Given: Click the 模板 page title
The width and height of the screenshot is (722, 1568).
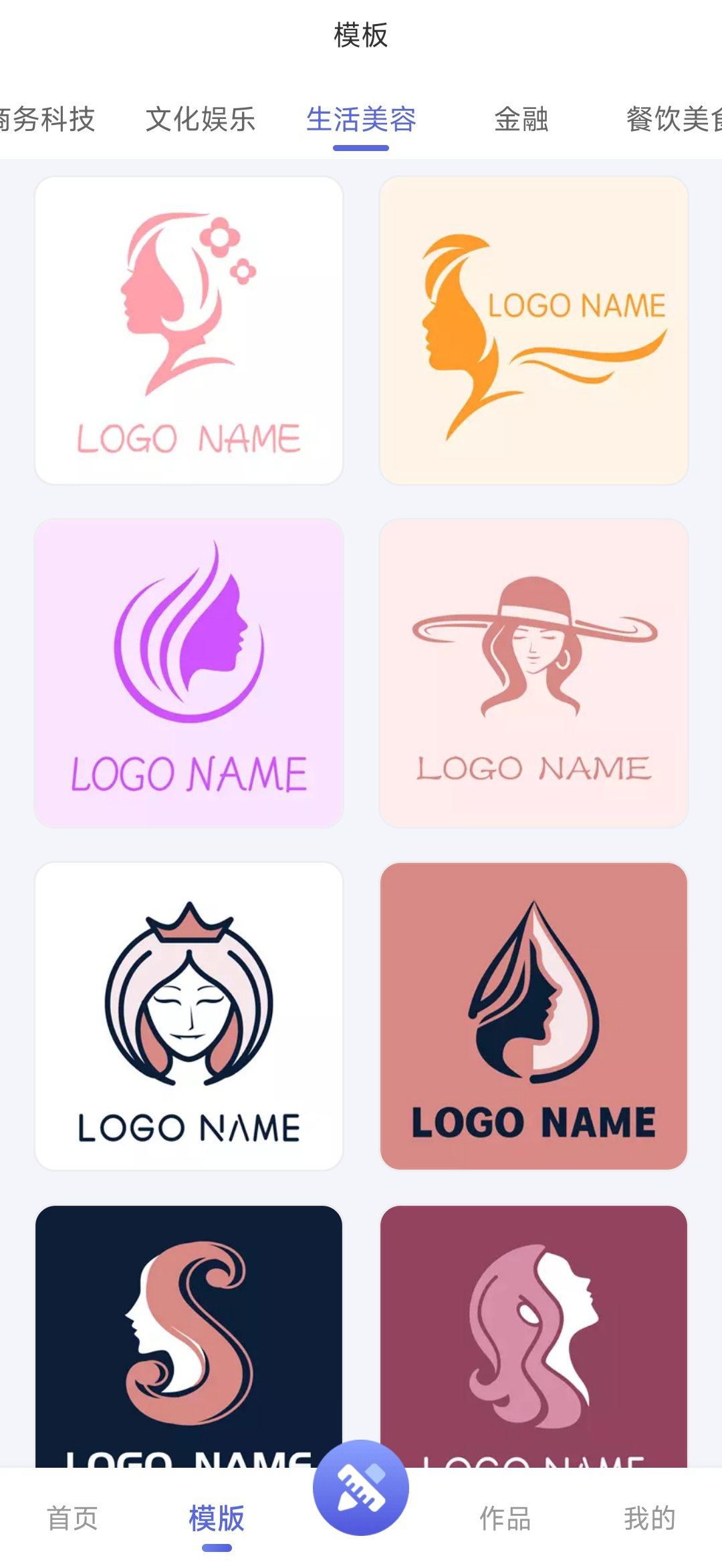Looking at the screenshot, I should pos(360,37).
